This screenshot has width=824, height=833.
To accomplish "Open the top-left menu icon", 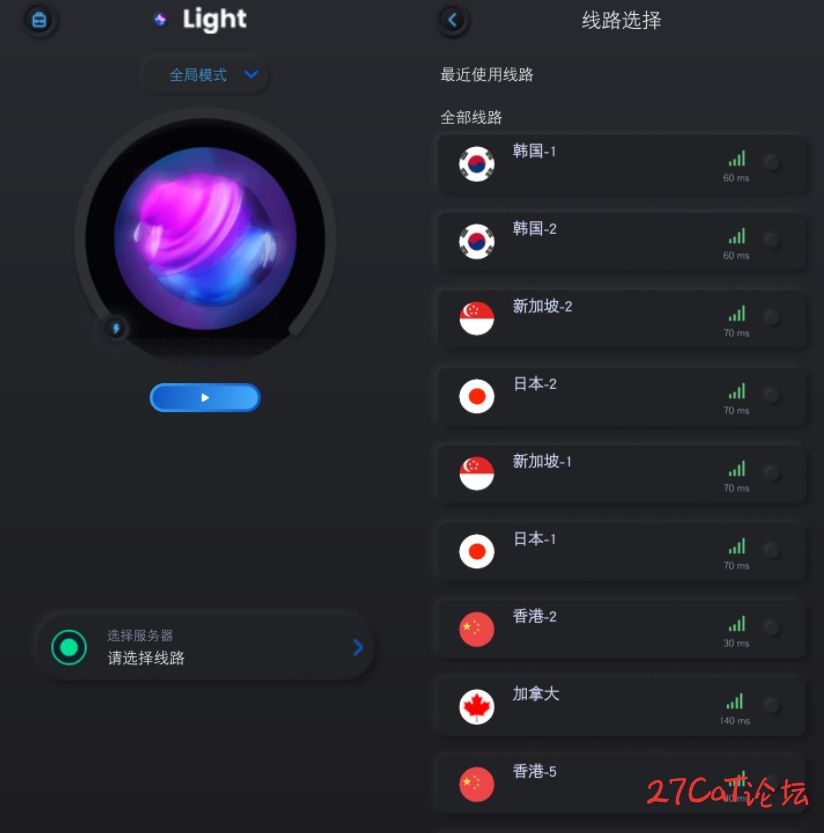I will (x=39, y=19).
